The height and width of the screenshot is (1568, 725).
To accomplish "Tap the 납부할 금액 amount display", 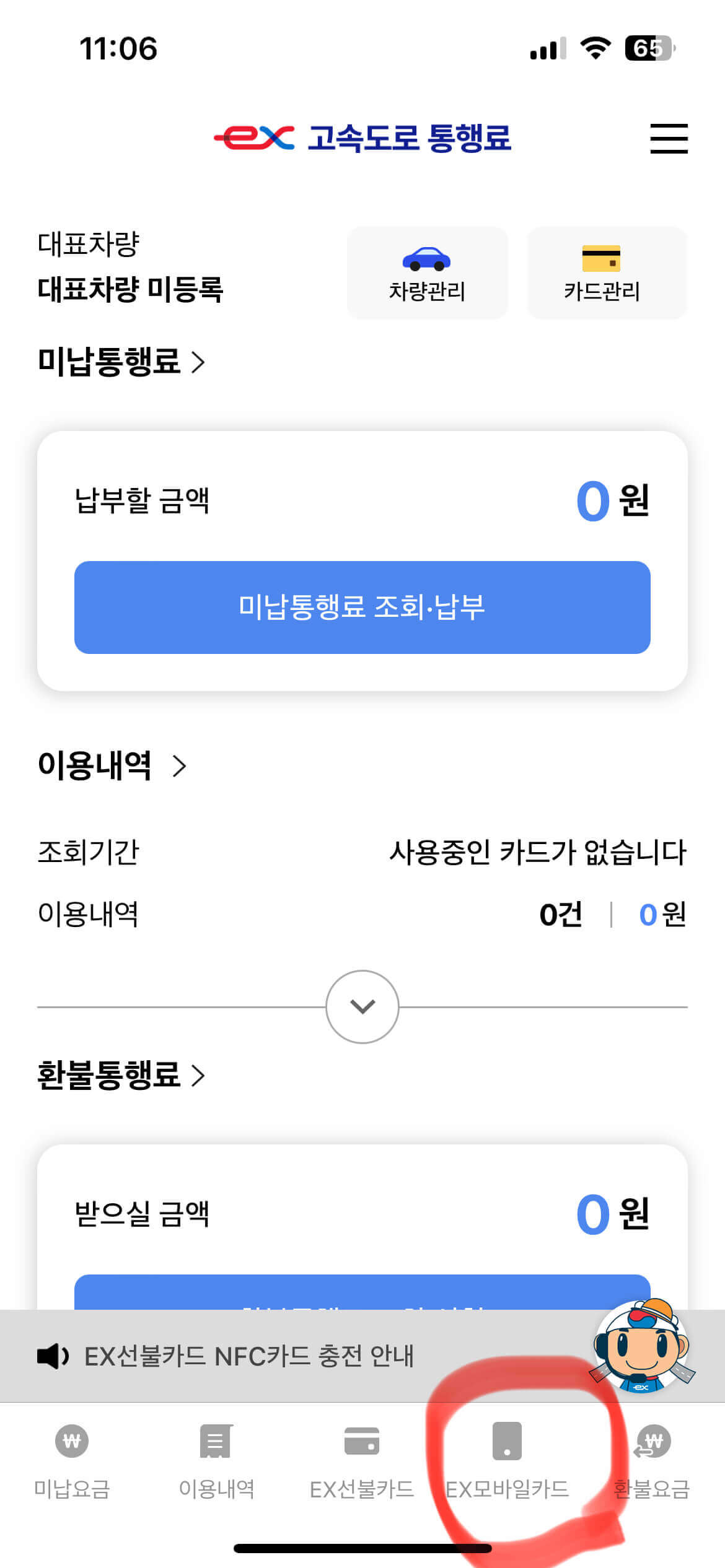I will click(x=613, y=503).
